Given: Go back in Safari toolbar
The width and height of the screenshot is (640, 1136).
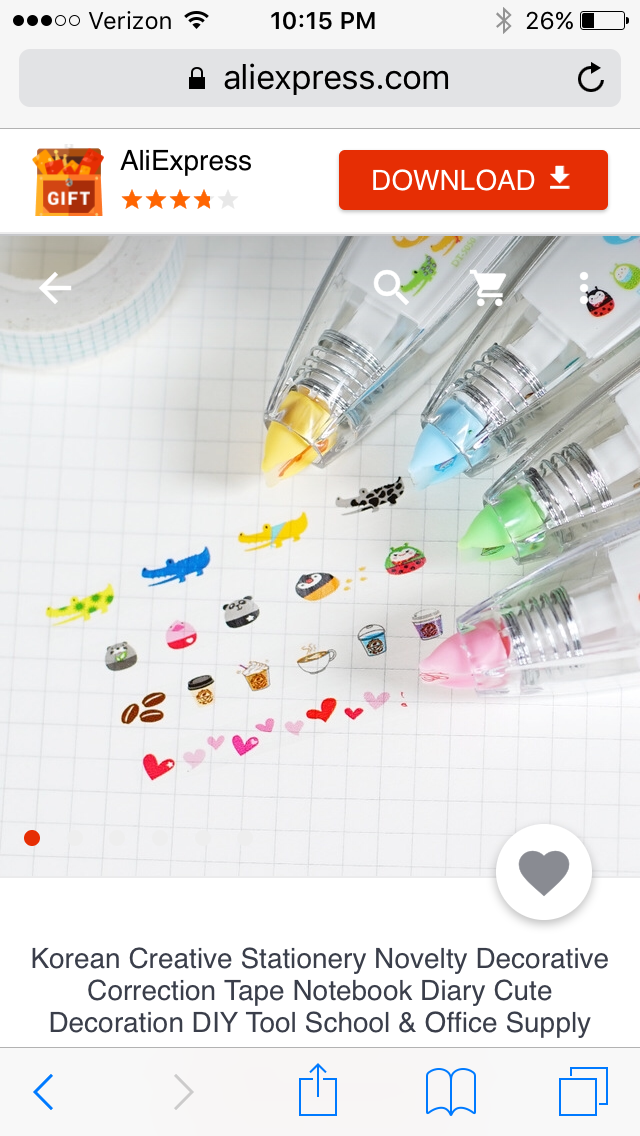Looking at the screenshot, I should 43,1092.
